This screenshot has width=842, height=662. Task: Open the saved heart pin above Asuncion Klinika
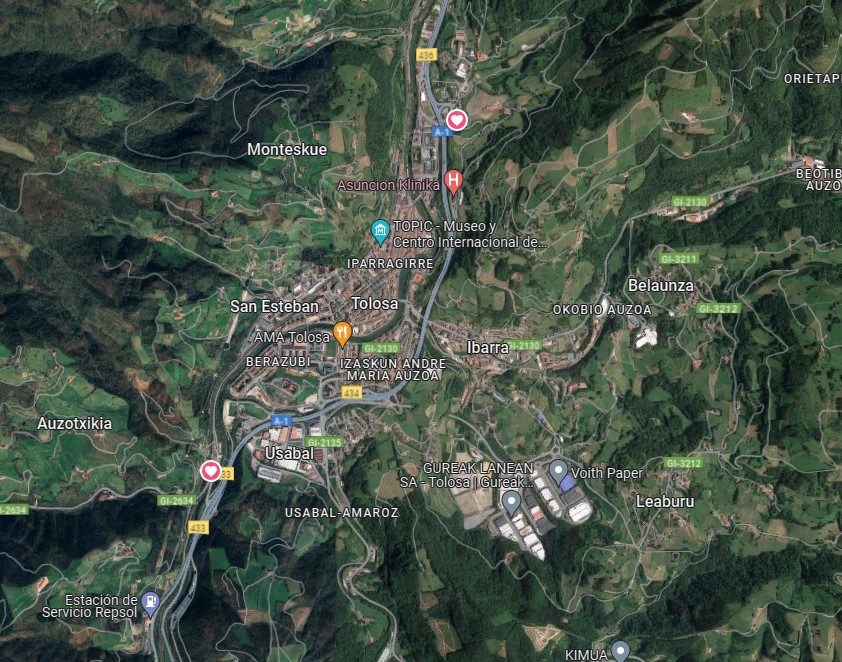click(x=456, y=120)
